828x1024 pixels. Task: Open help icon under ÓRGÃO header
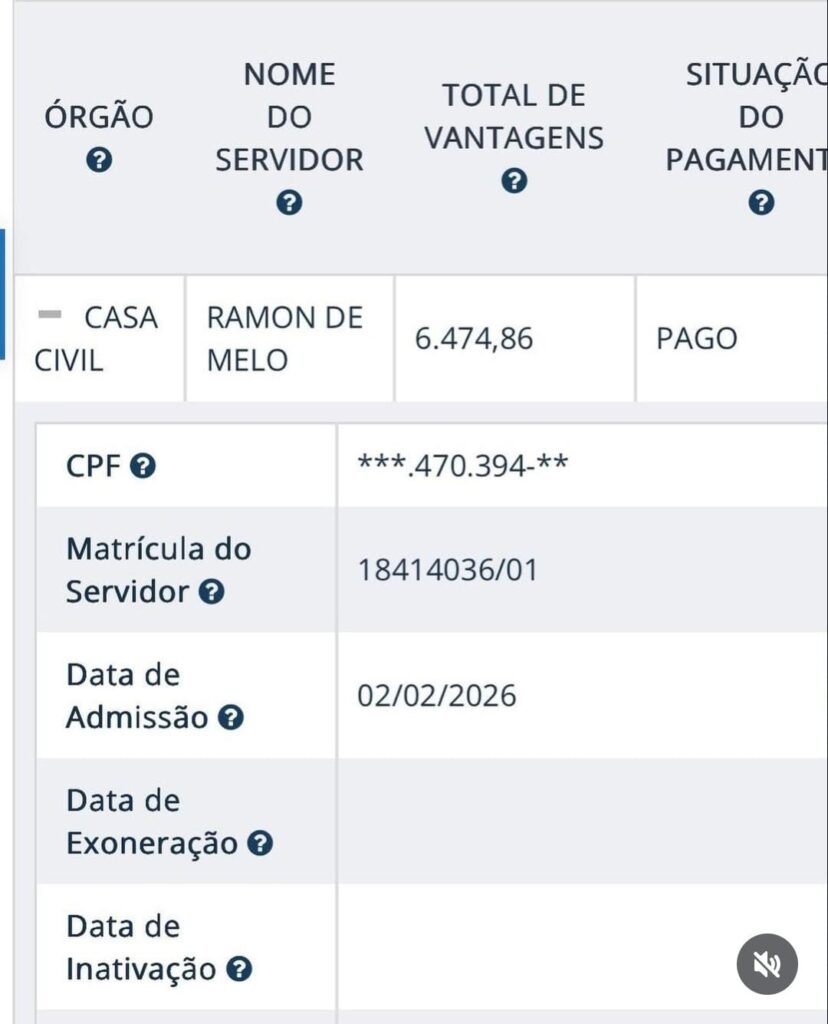point(99,159)
